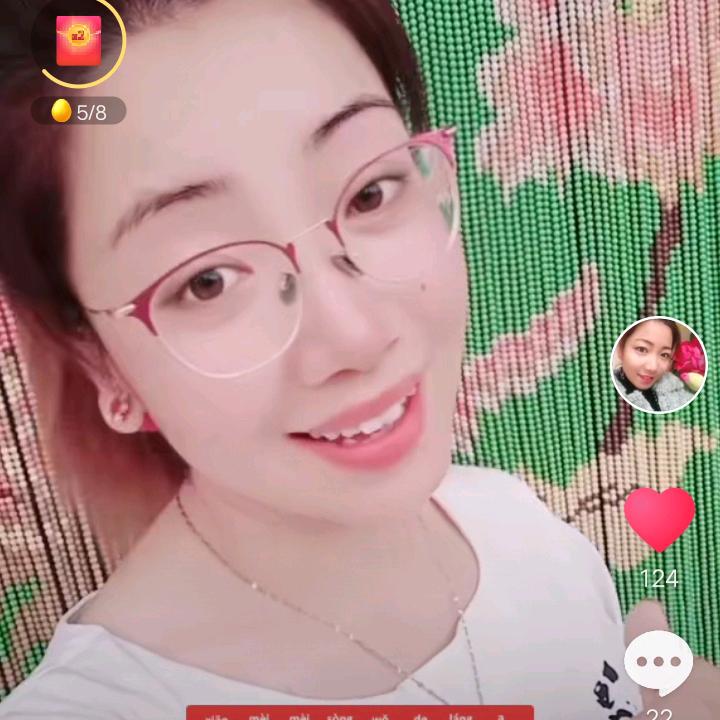Open the creator's profile avatar
The image size is (720, 720).
(x=658, y=365)
